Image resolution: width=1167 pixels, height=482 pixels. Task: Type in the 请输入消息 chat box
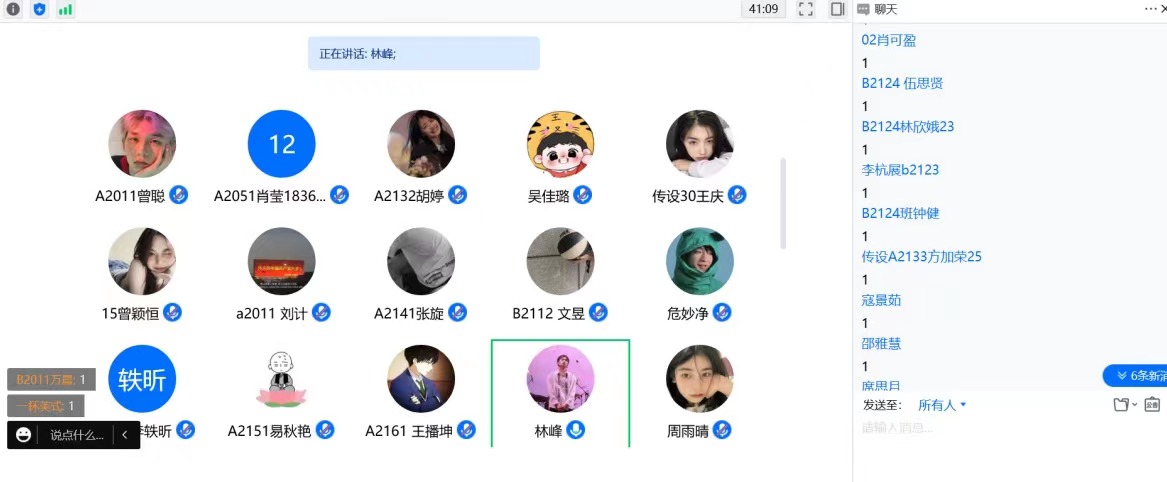point(1000,428)
